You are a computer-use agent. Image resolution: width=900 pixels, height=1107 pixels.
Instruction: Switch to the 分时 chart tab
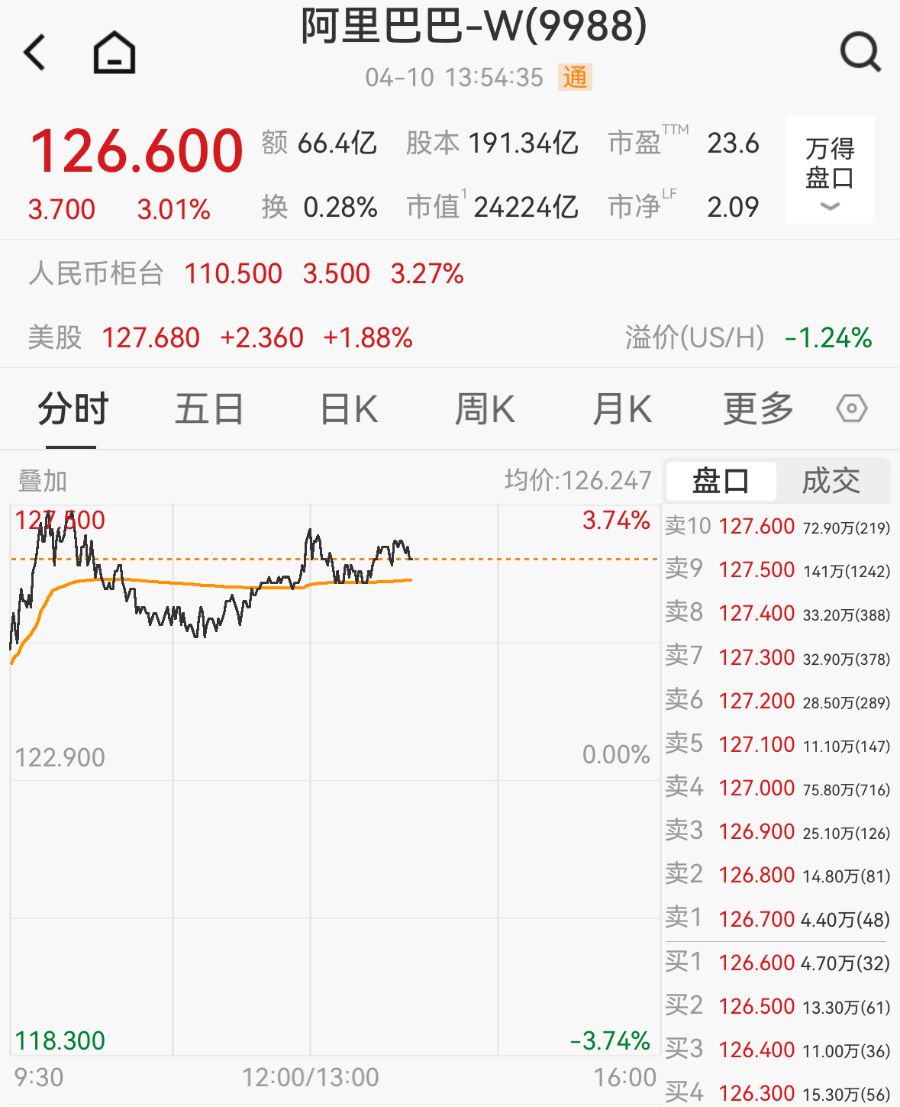[72, 409]
